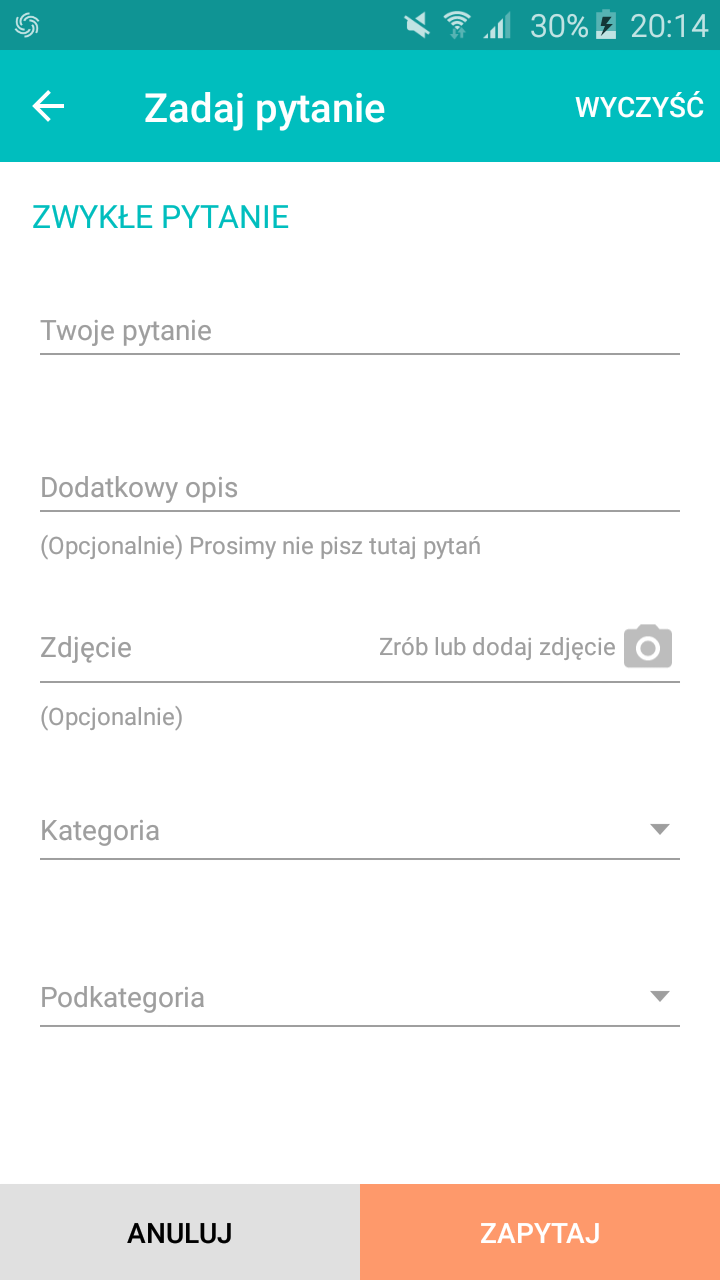
Task: Enter text in Dodatkowy opis field
Action: [360, 488]
